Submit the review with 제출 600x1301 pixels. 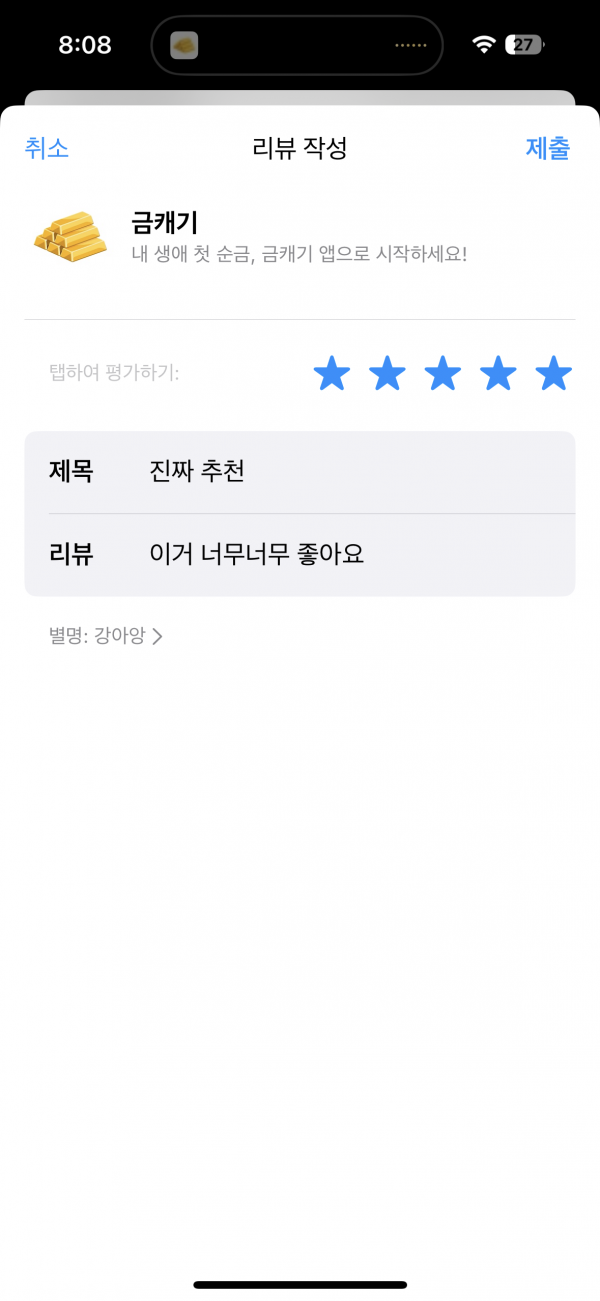[548, 149]
